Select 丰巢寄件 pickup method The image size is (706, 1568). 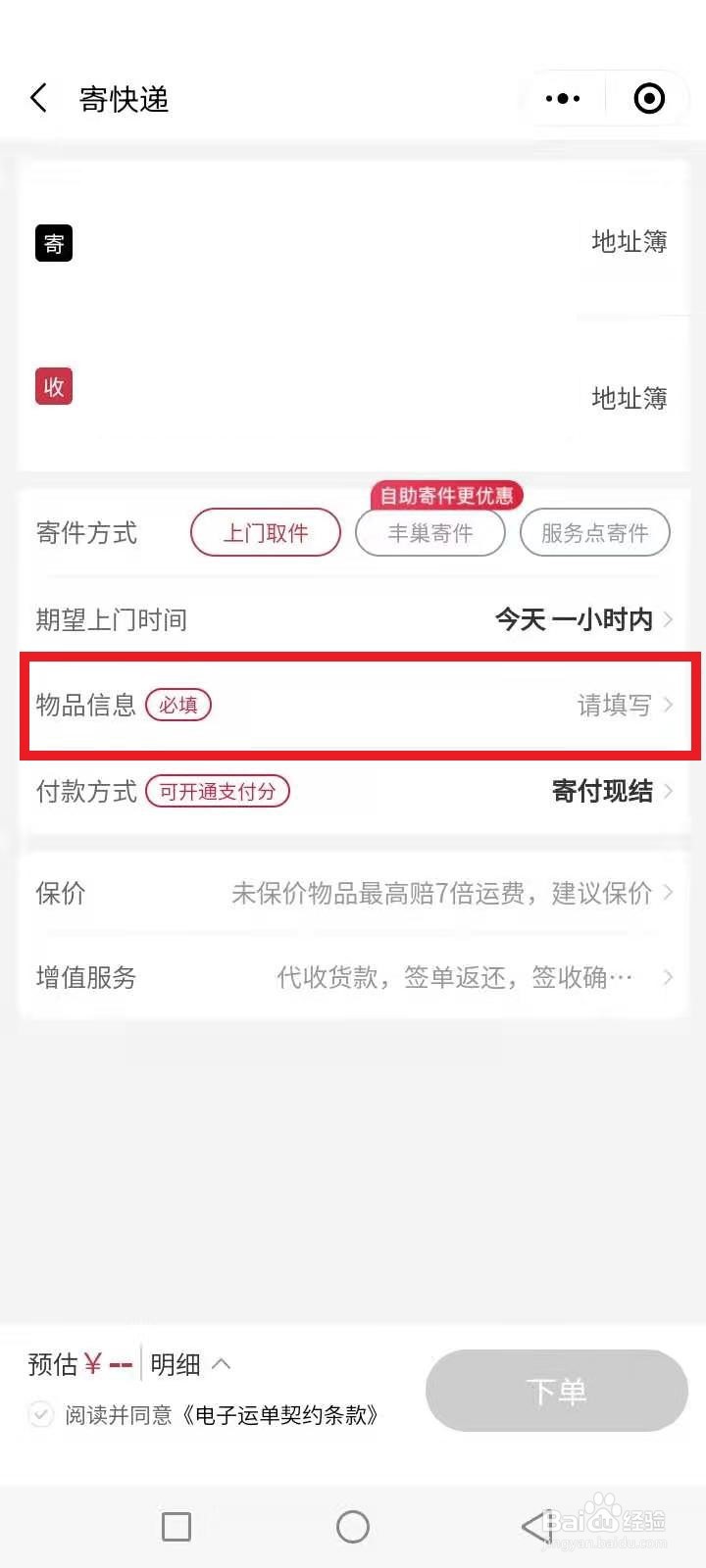[429, 532]
